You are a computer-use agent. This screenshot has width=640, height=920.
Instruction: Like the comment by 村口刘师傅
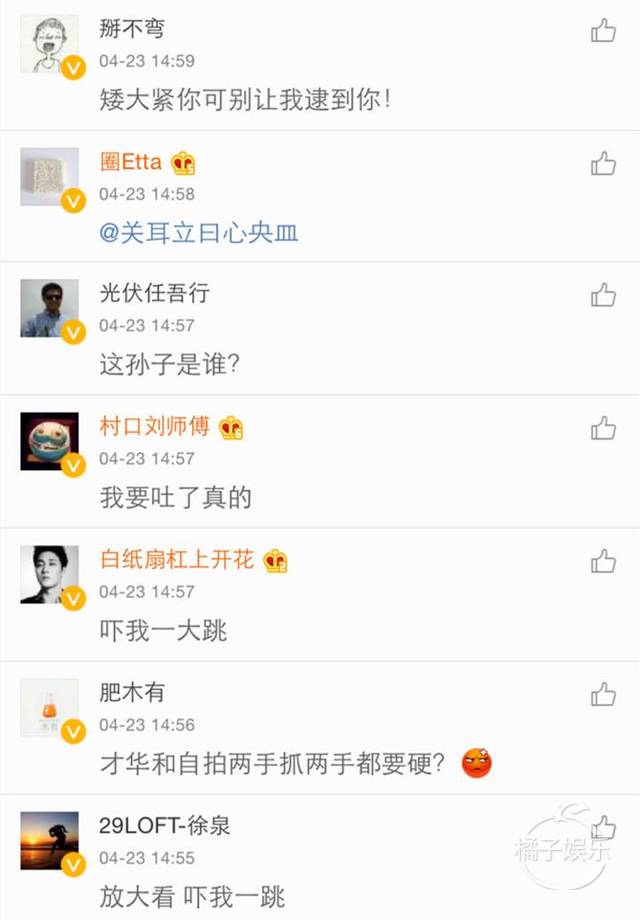coord(603,429)
